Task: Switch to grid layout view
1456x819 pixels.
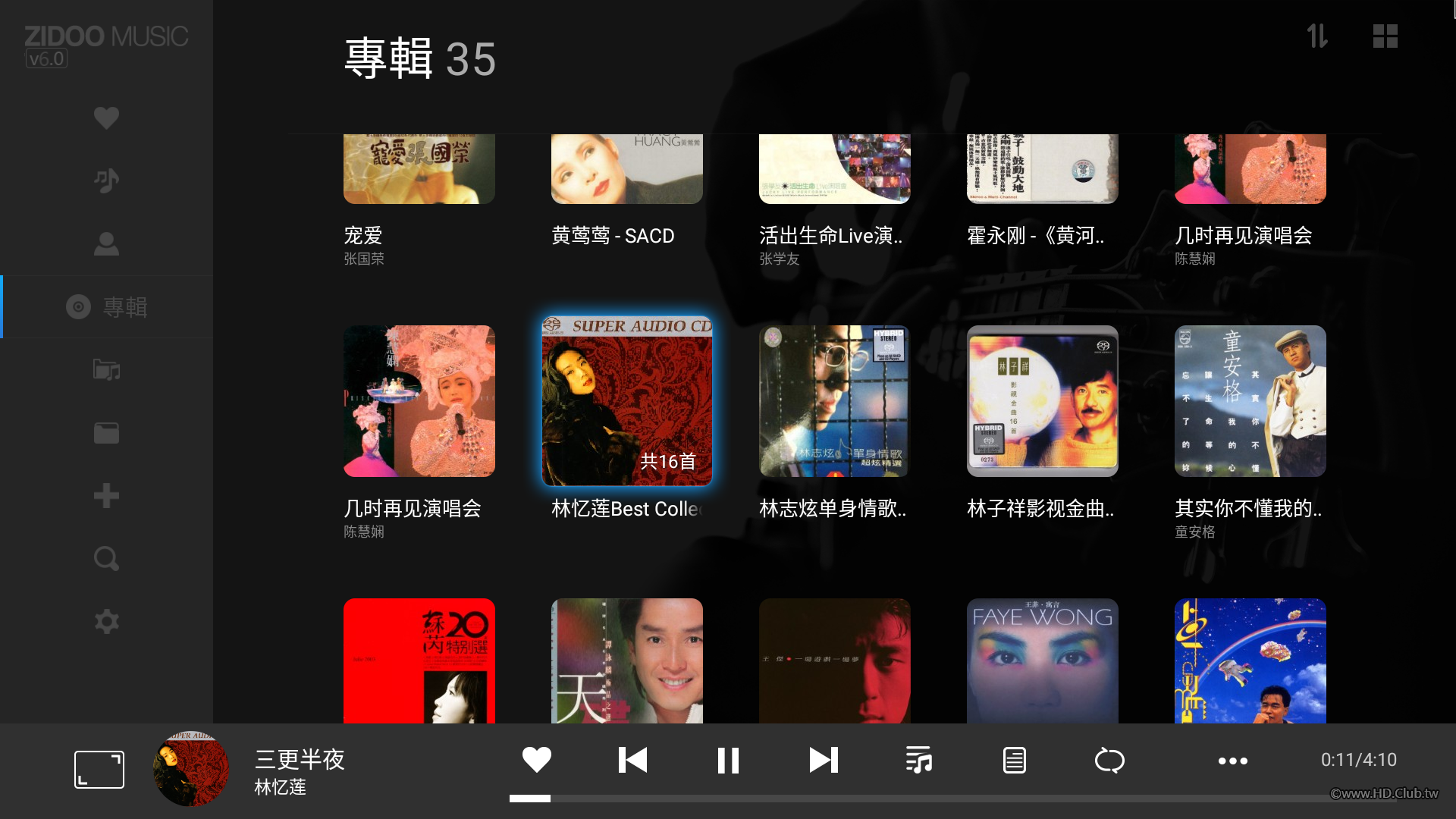Action: [x=1385, y=36]
